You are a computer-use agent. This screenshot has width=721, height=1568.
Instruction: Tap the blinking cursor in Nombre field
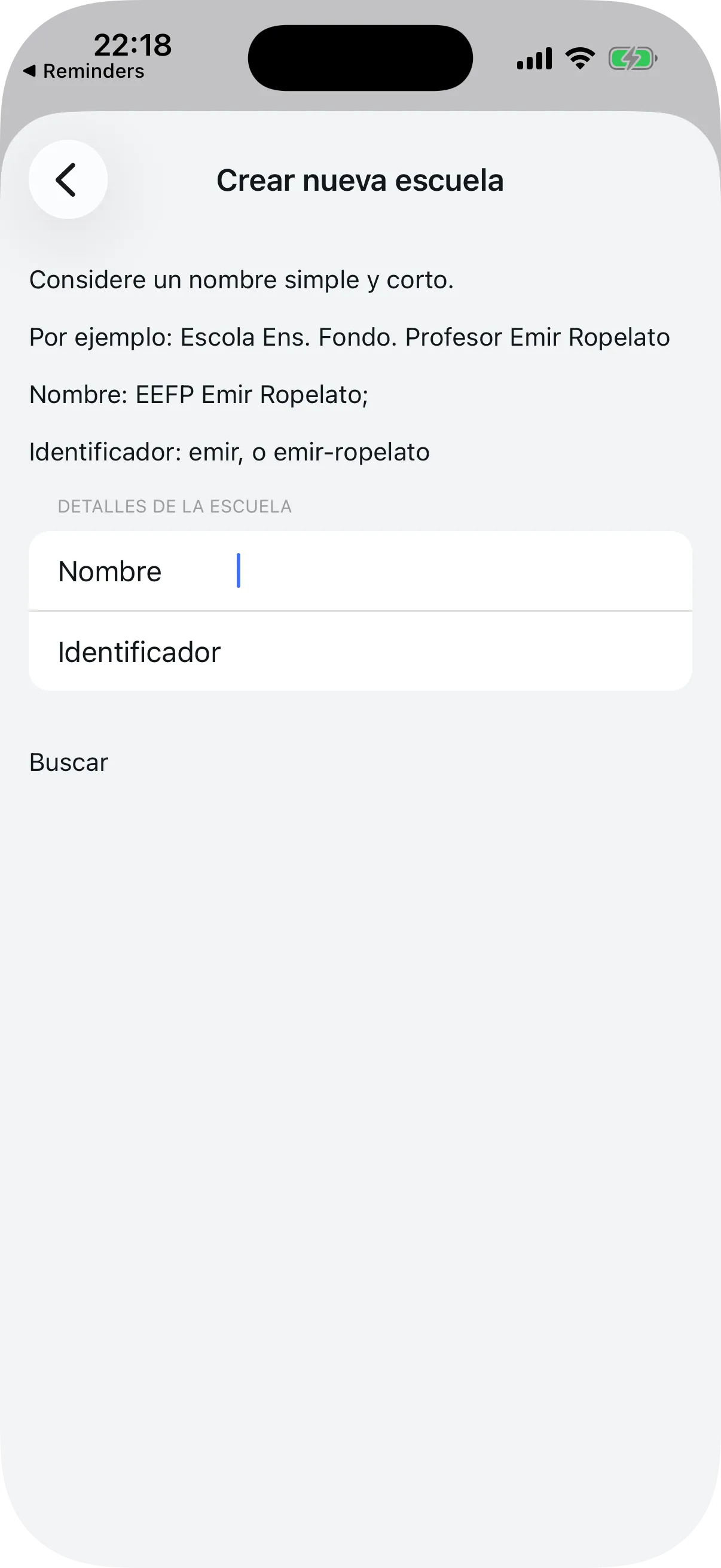[x=237, y=571]
